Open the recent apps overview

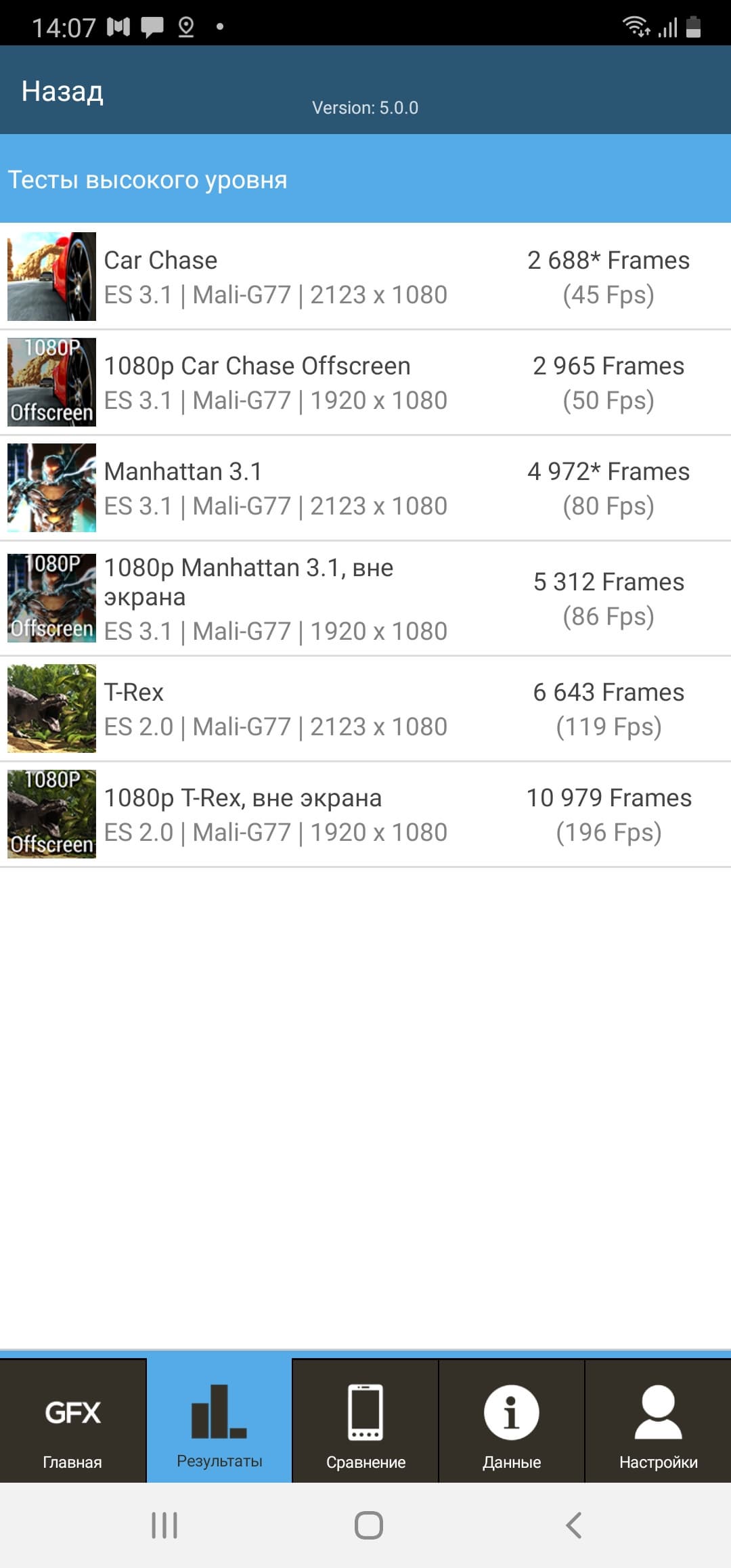(164, 1525)
